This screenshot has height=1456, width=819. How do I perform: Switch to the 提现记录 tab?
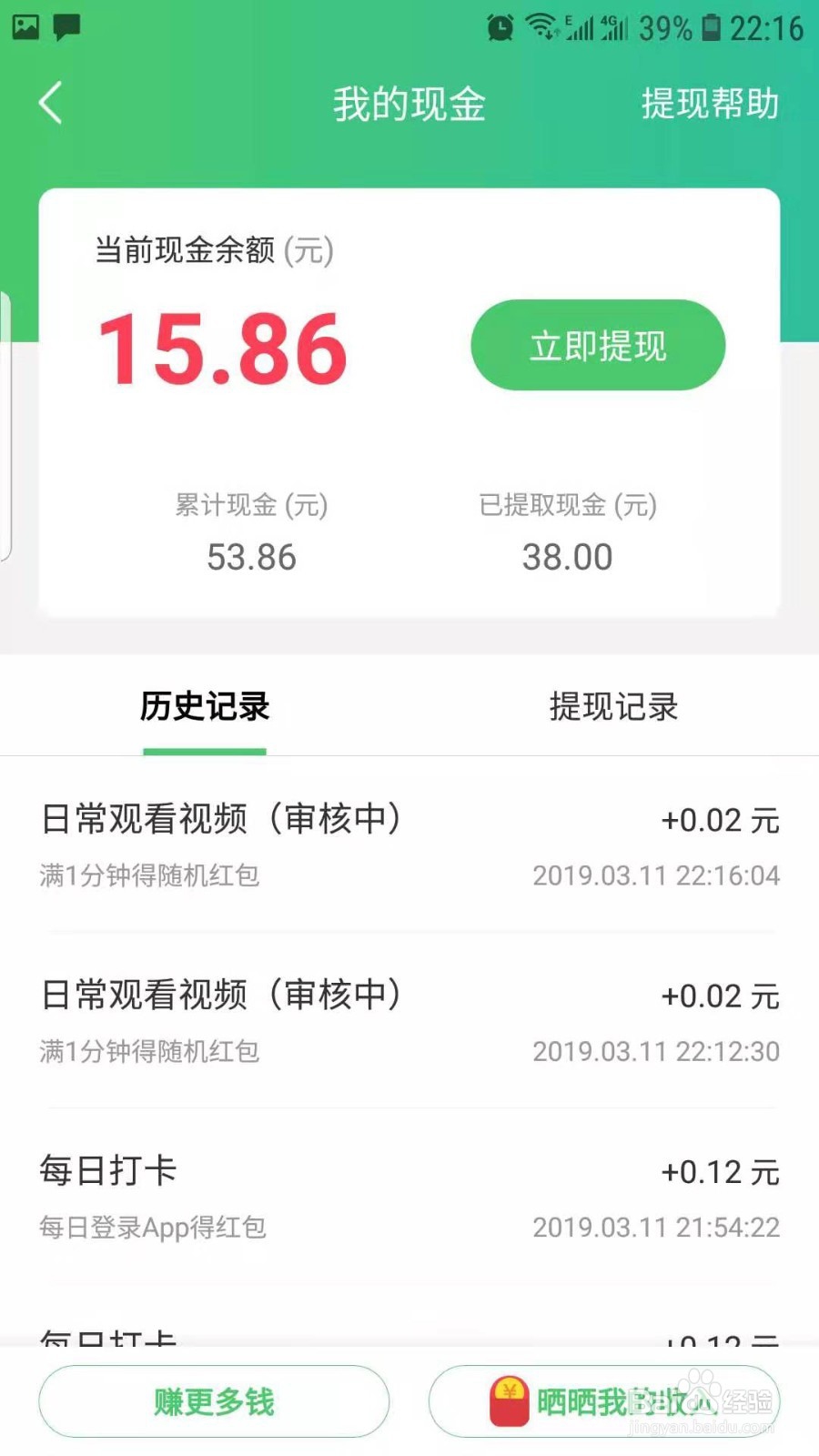613,707
